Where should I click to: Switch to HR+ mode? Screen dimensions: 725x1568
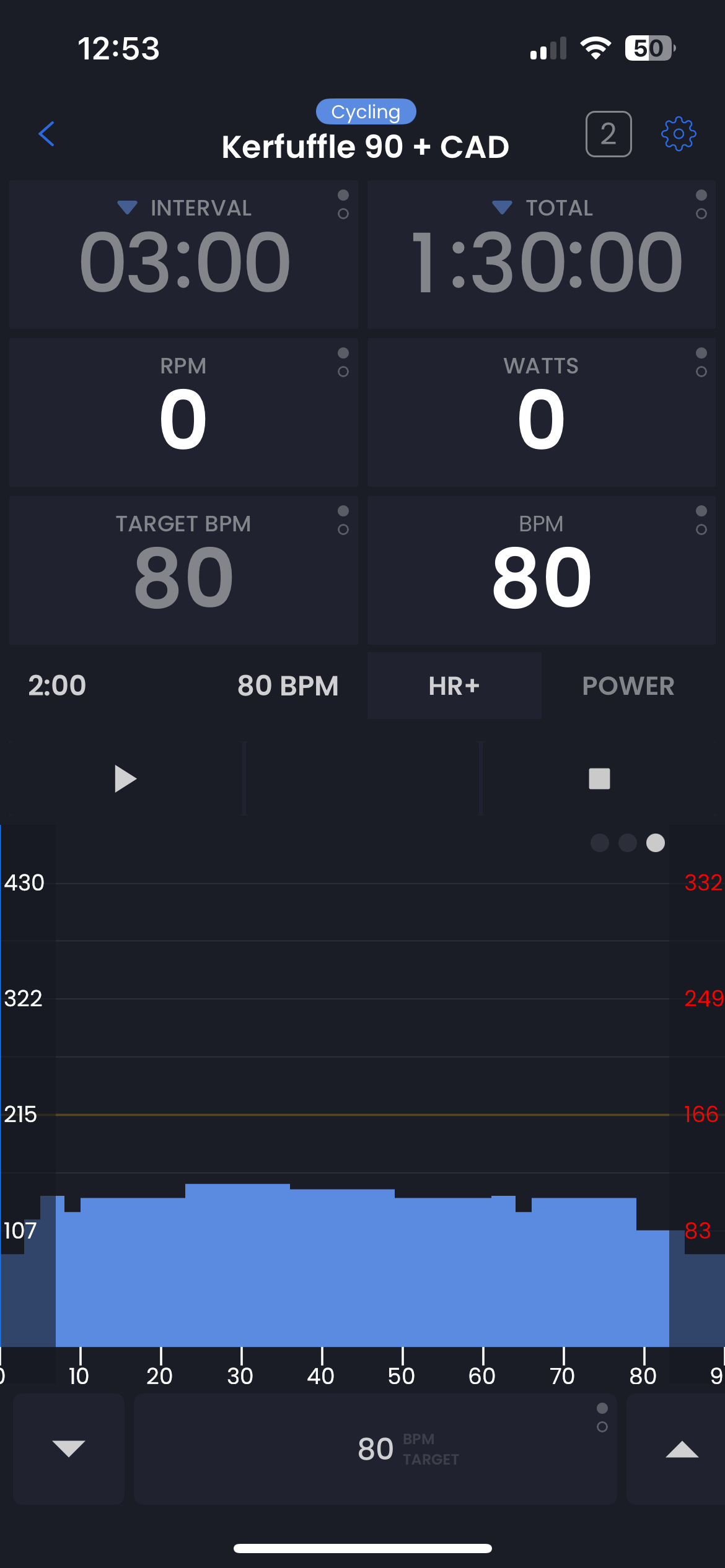pos(454,686)
